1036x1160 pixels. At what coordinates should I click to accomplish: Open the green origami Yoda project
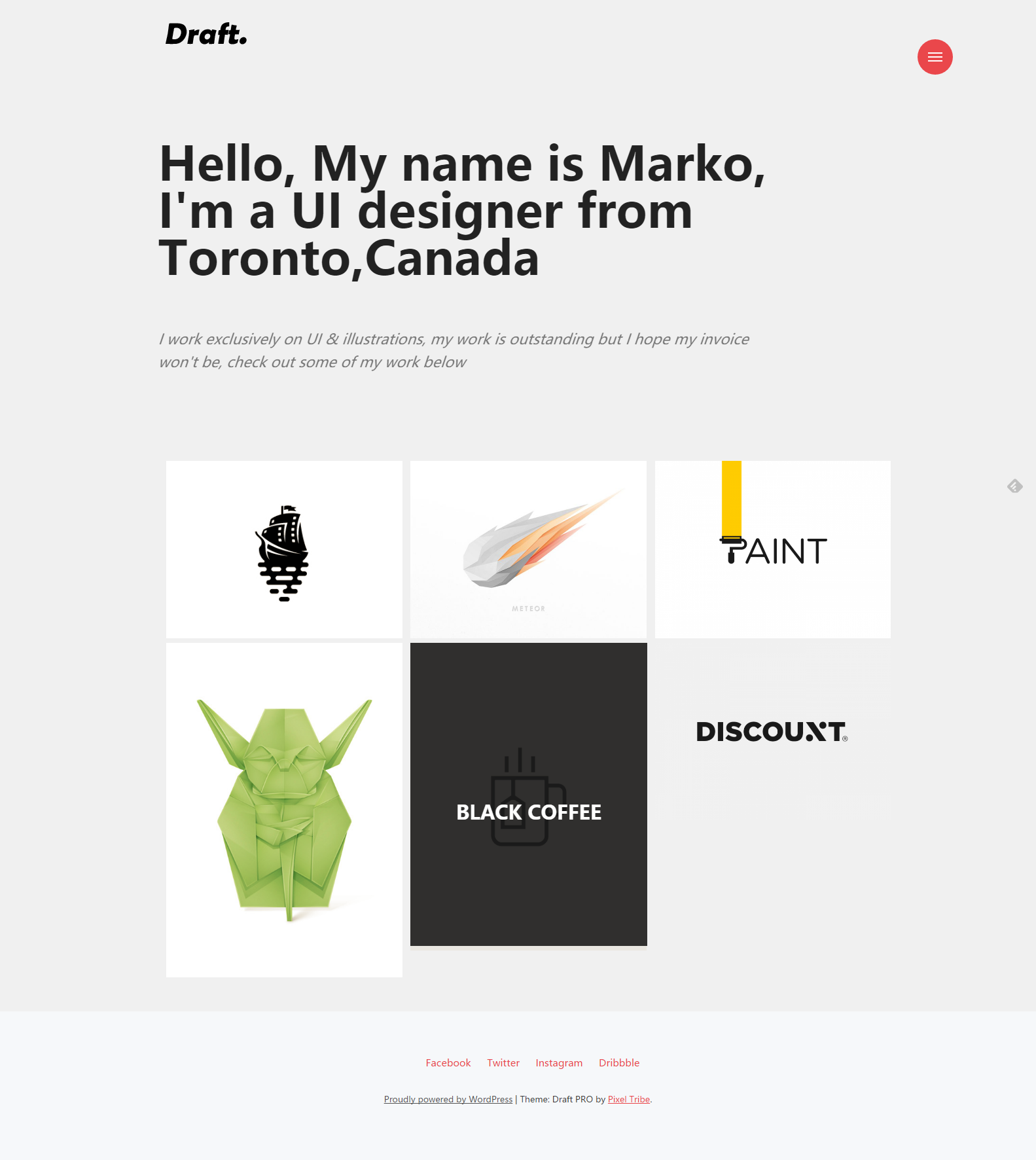pos(284,810)
